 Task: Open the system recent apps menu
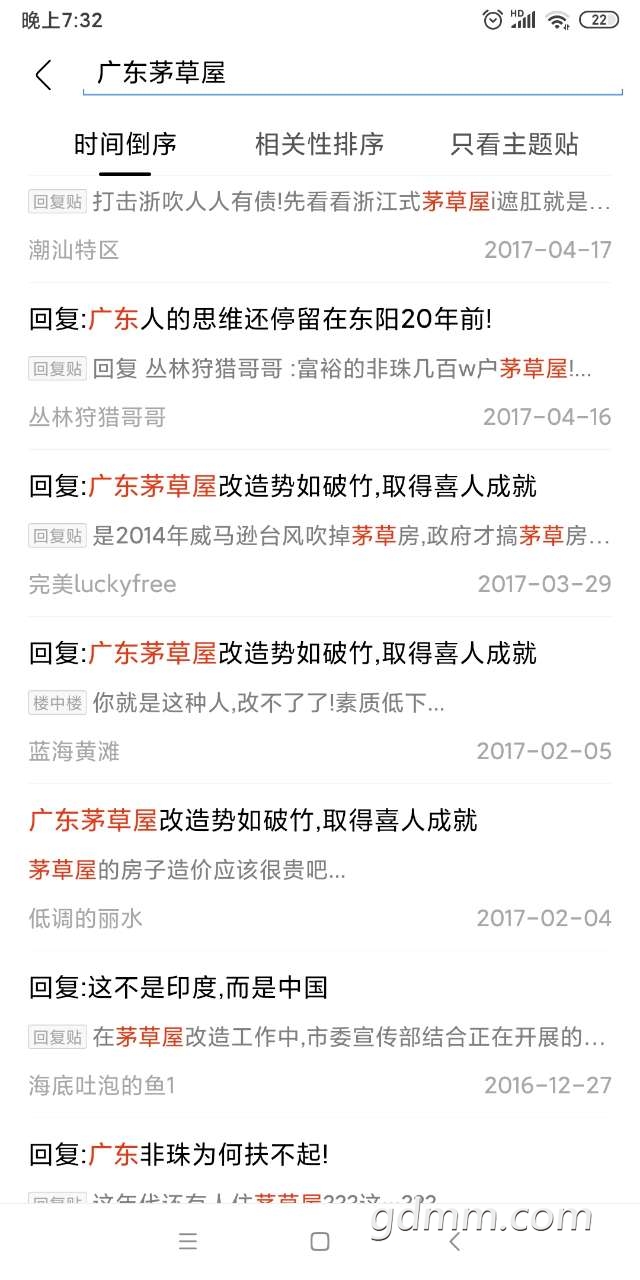[187, 1242]
